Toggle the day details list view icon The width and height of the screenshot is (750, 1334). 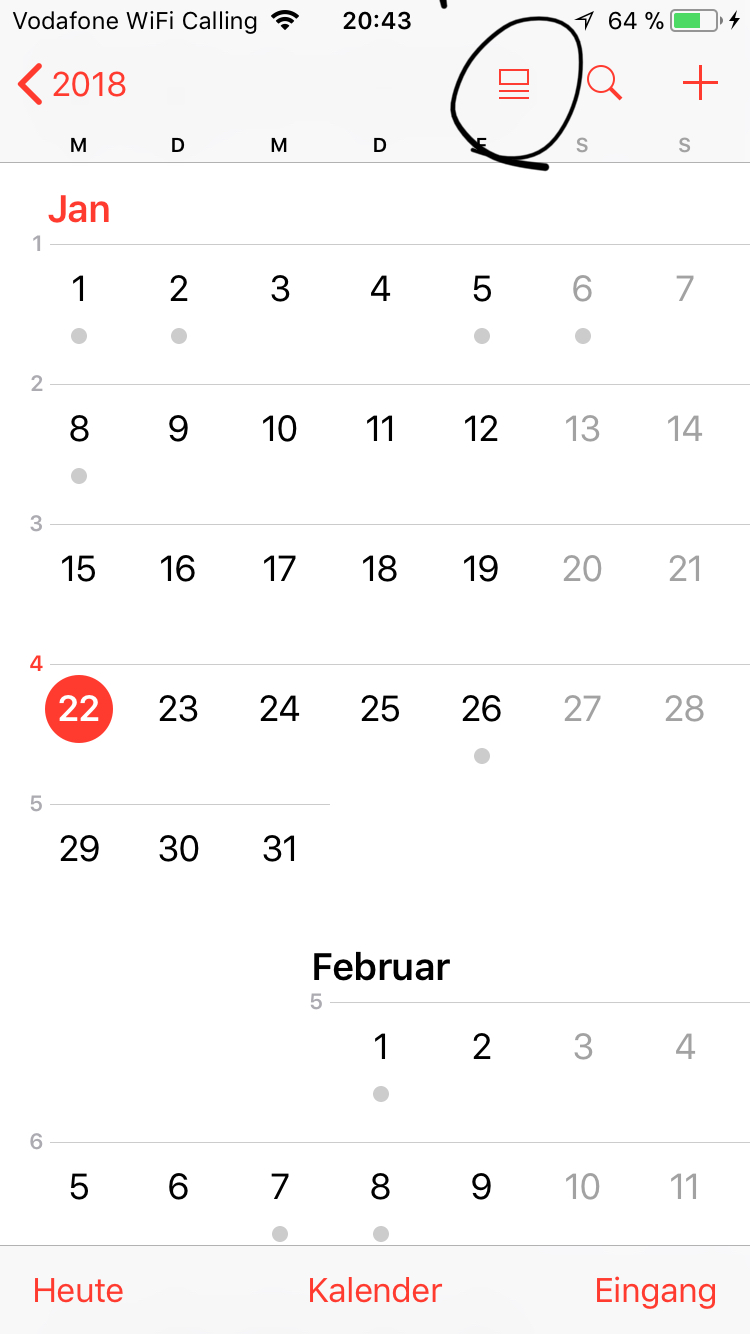click(x=514, y=84)
